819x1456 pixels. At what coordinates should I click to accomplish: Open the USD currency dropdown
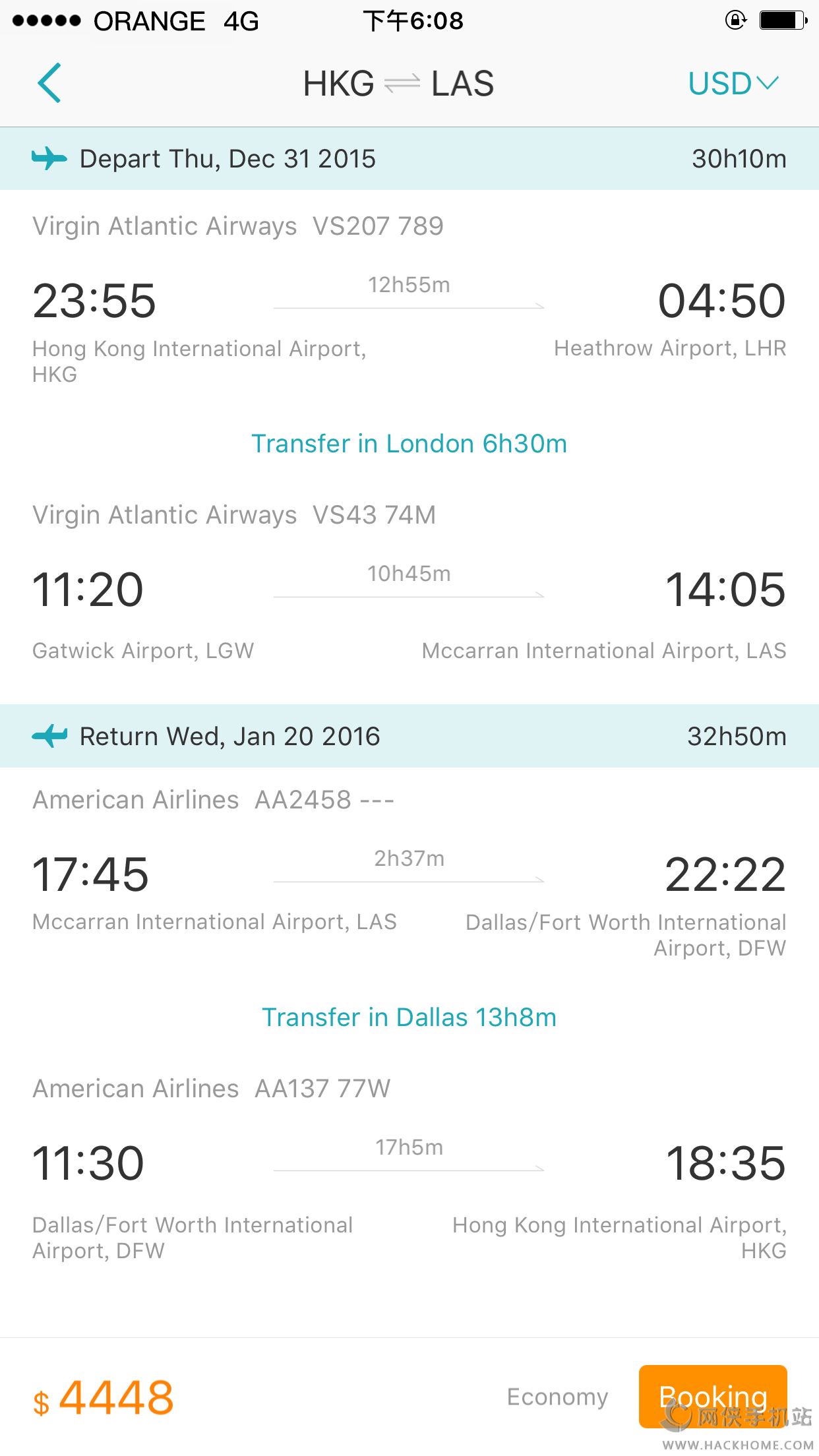733,84
